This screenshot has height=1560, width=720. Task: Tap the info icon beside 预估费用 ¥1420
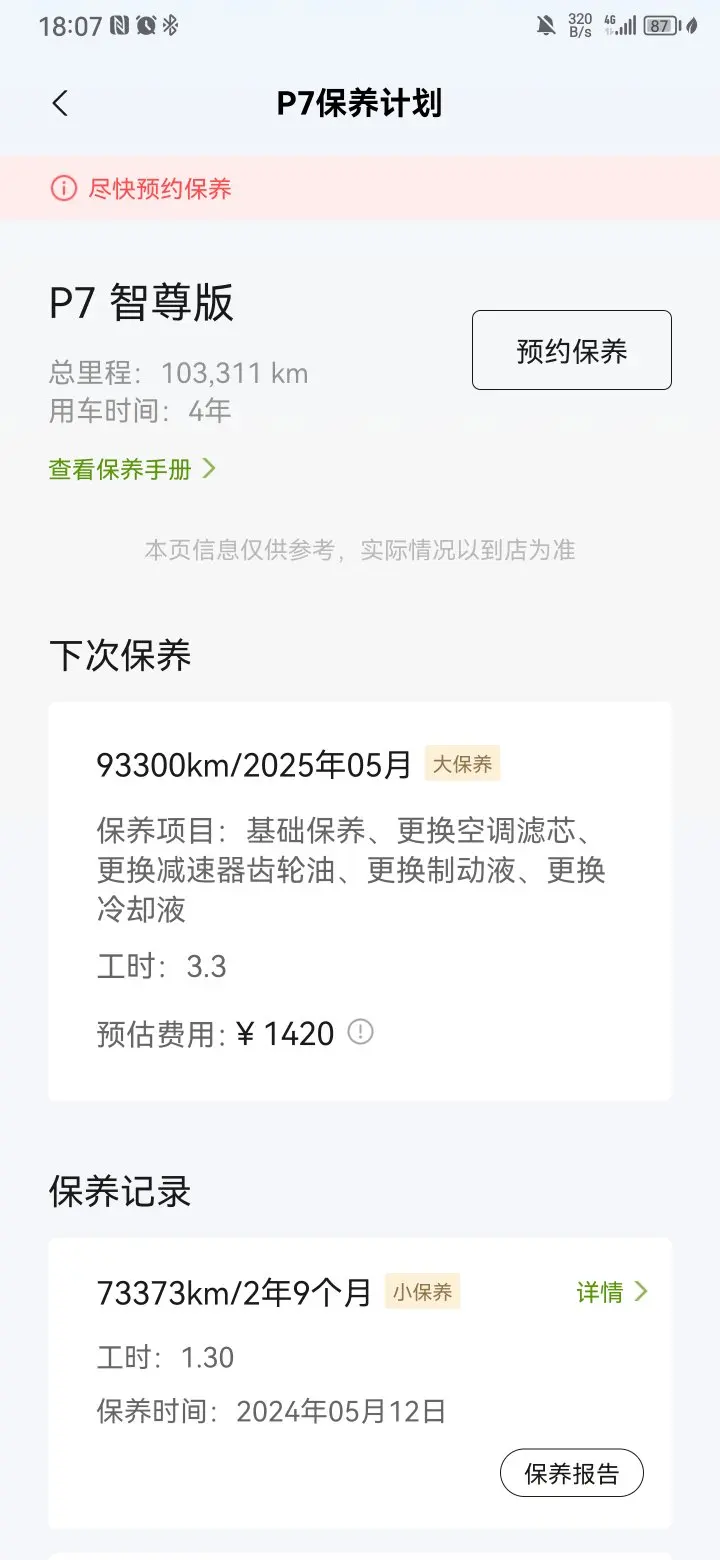pyautogui.click(x=360, y=1032)
